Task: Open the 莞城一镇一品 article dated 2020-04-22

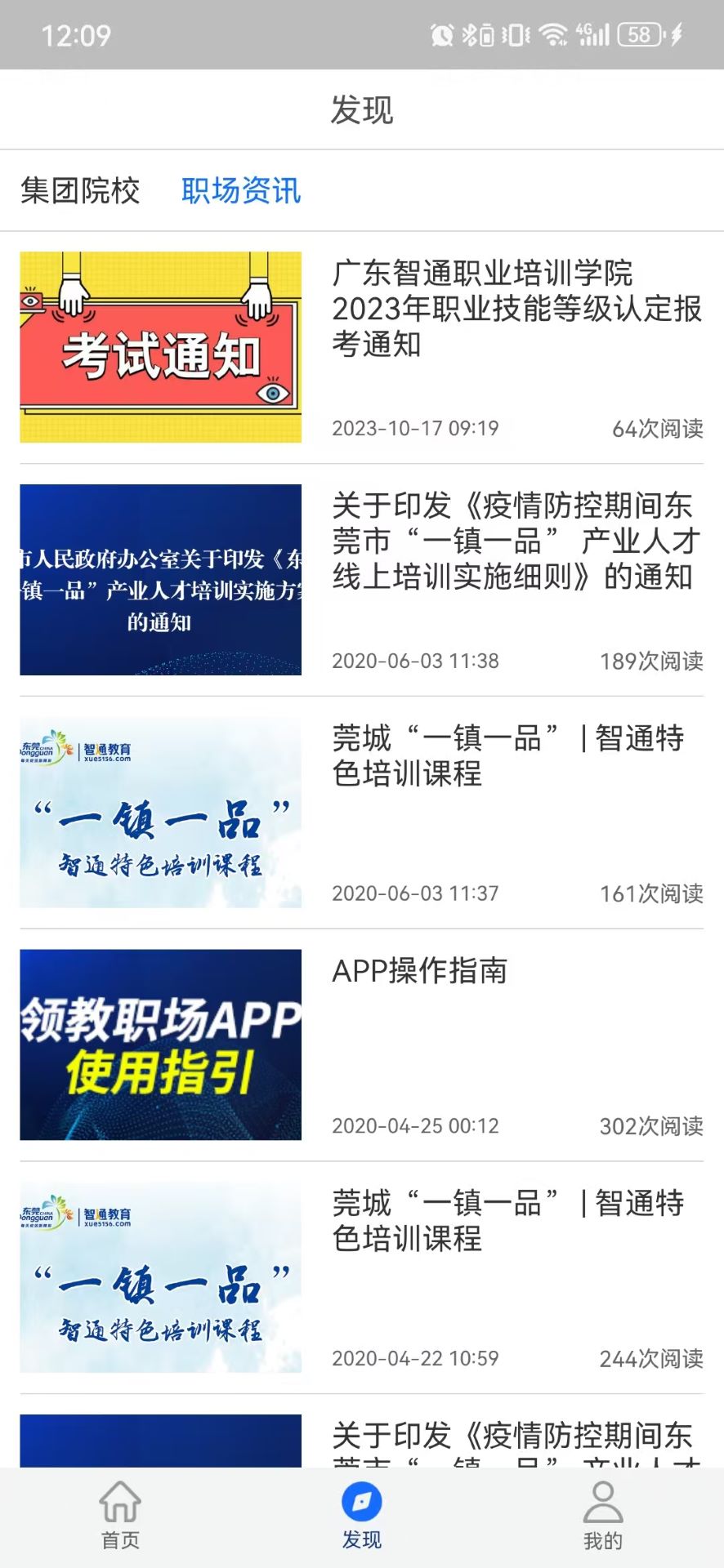Action: coord(507,1221)
